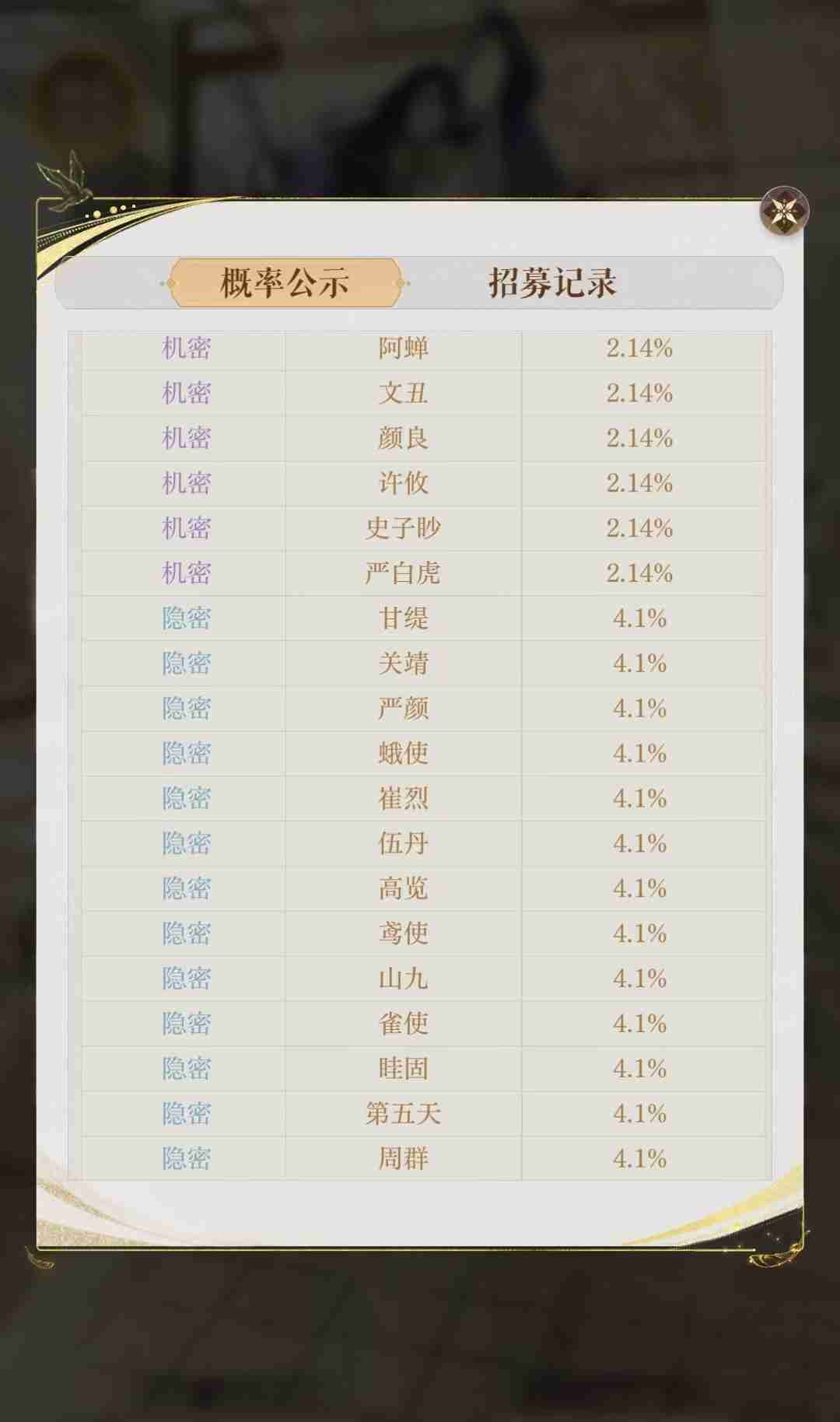The width and height of the screenshot is (840, 1422).
Task: Switch to the 招募记录 tab
Action: [x=552, y=283]
